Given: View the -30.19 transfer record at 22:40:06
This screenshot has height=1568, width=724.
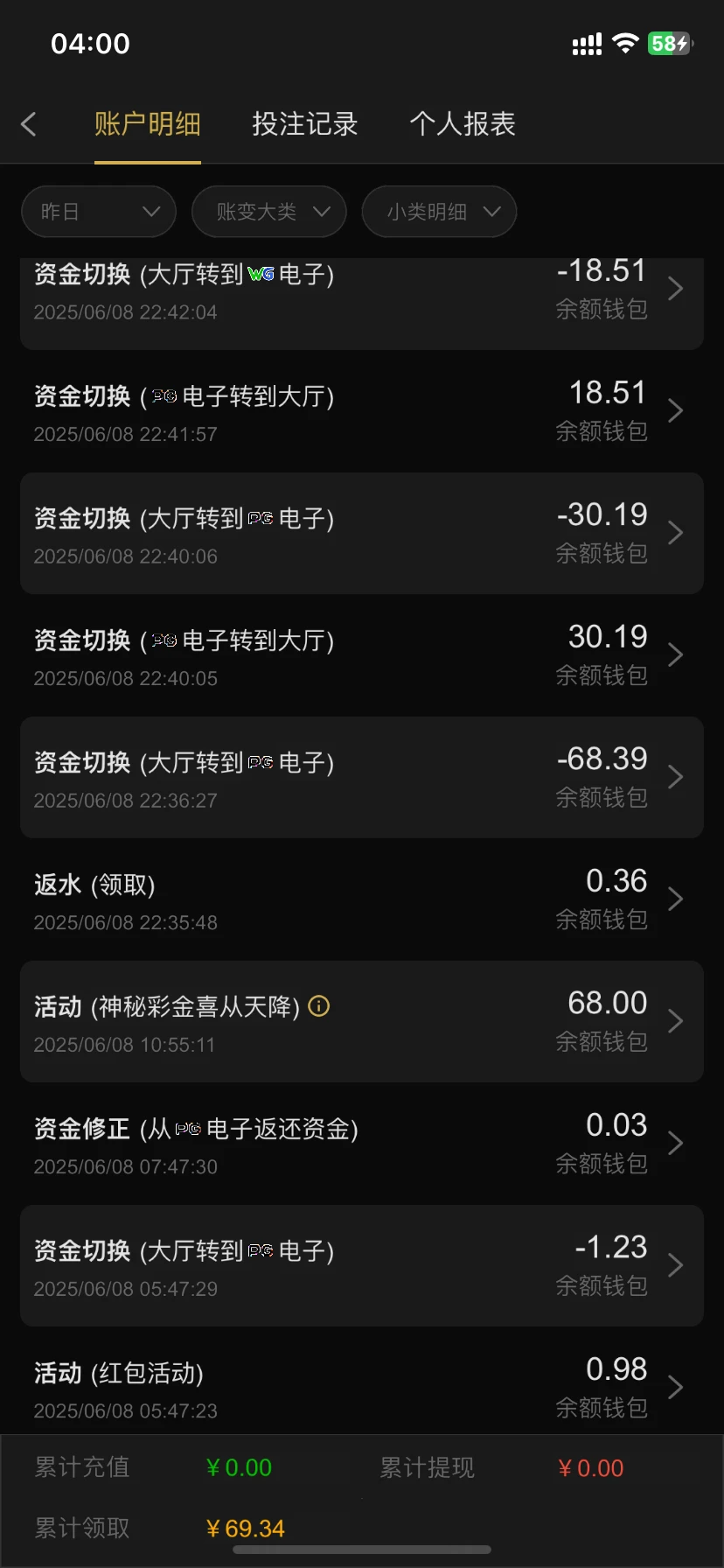Looking at the screenshot, I should tap(361, 533).
